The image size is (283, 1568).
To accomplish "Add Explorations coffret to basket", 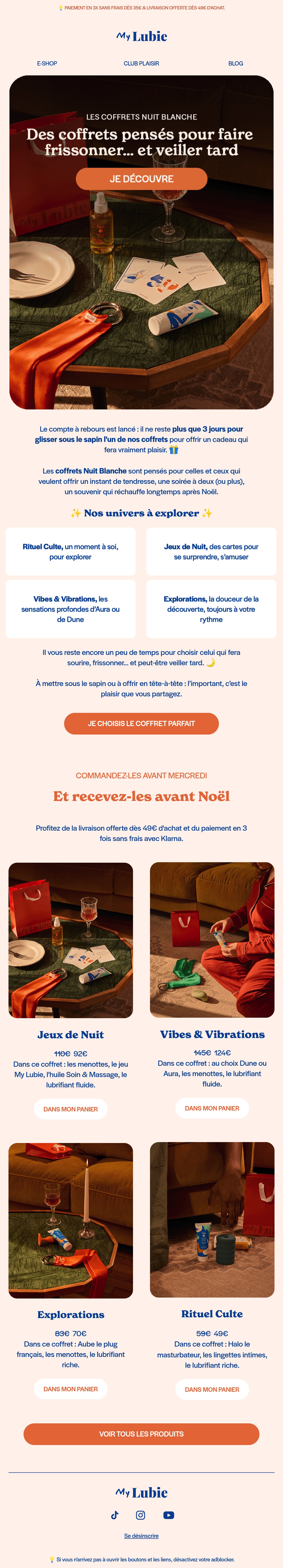I will (71, 1388).
